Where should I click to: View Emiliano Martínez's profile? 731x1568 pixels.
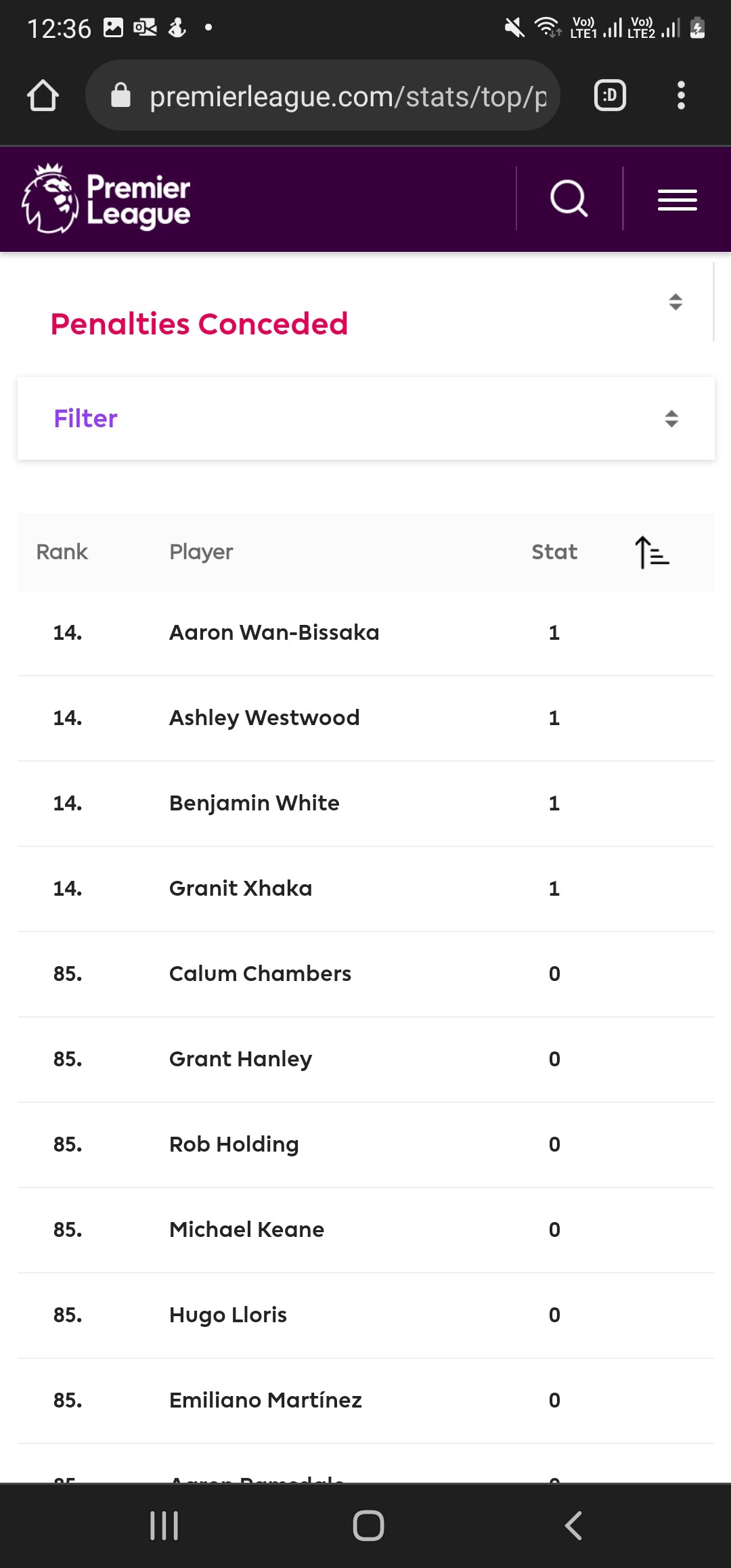point(266,1400)
